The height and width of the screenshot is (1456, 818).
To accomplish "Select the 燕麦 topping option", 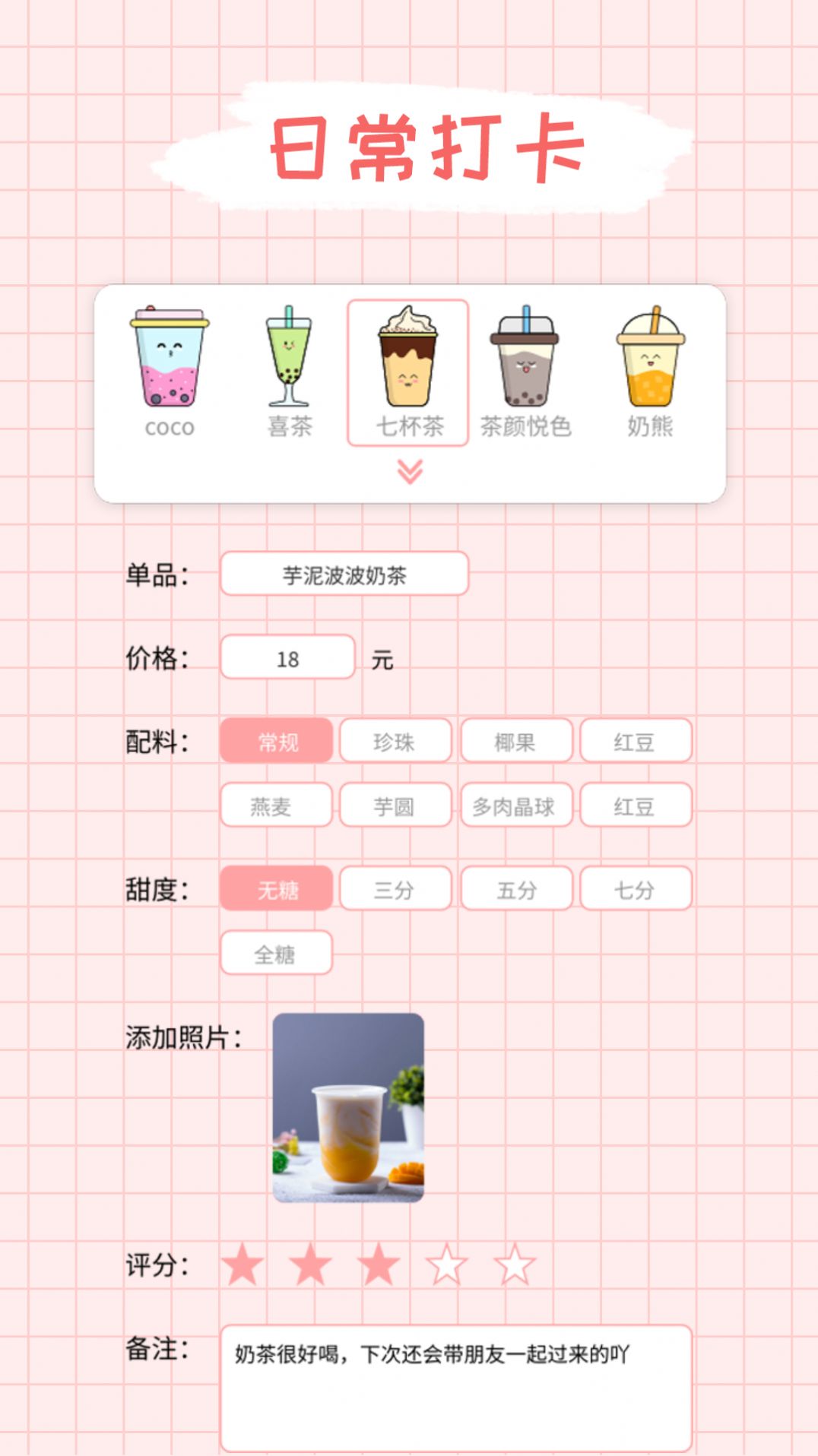I will (x=275, y=806).
